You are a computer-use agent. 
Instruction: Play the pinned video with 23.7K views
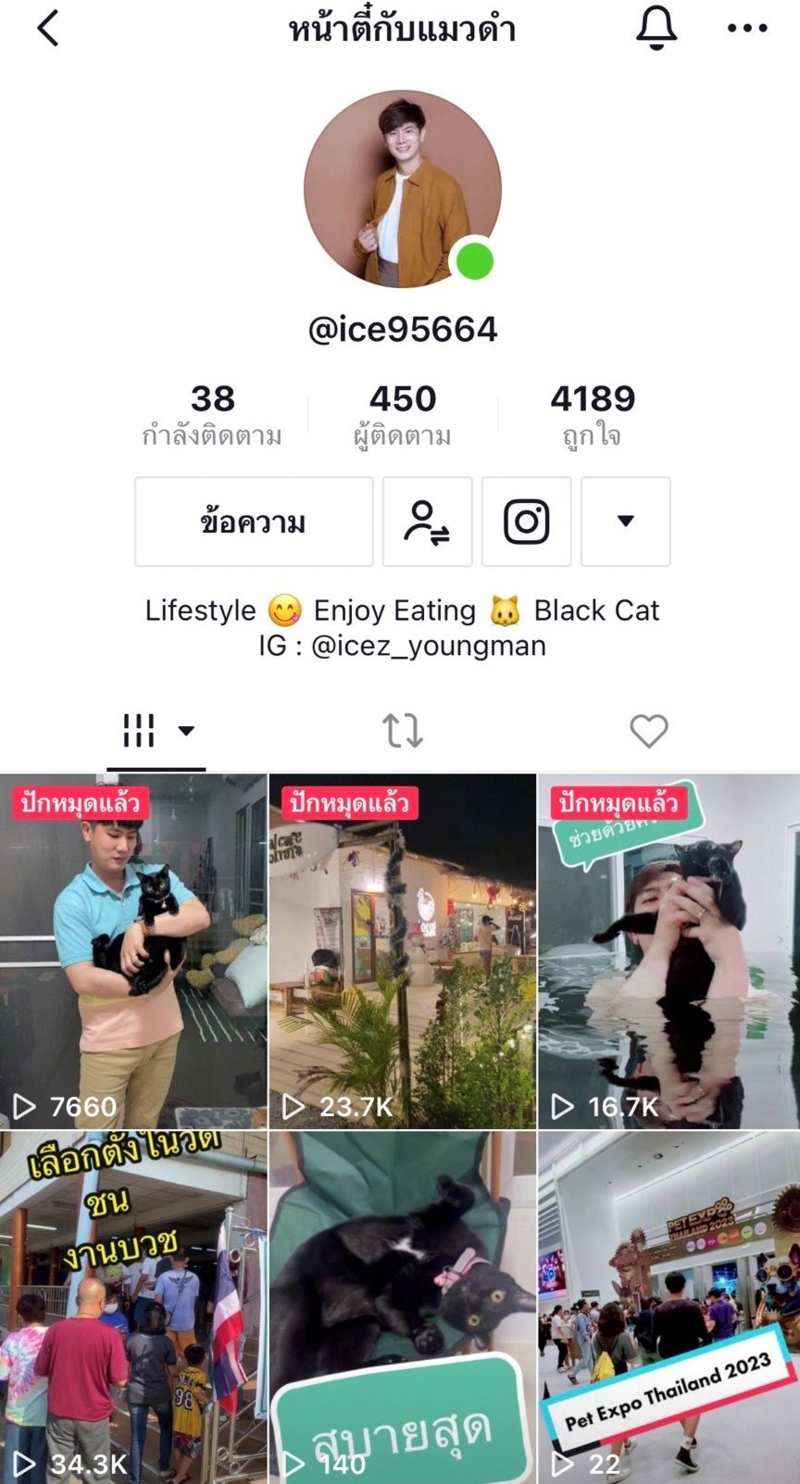coord(402,950)
